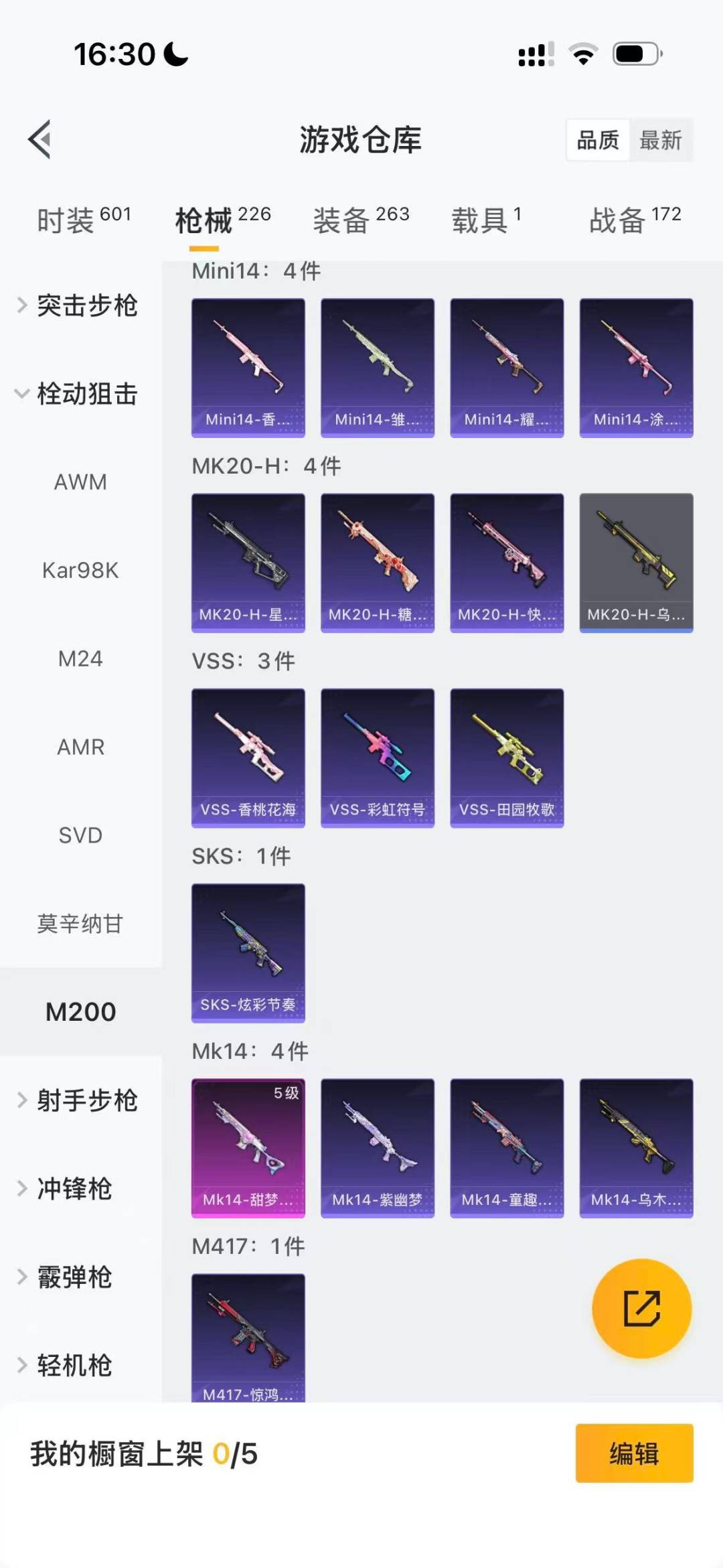Open the 战备 tab

tap(635, 220)
